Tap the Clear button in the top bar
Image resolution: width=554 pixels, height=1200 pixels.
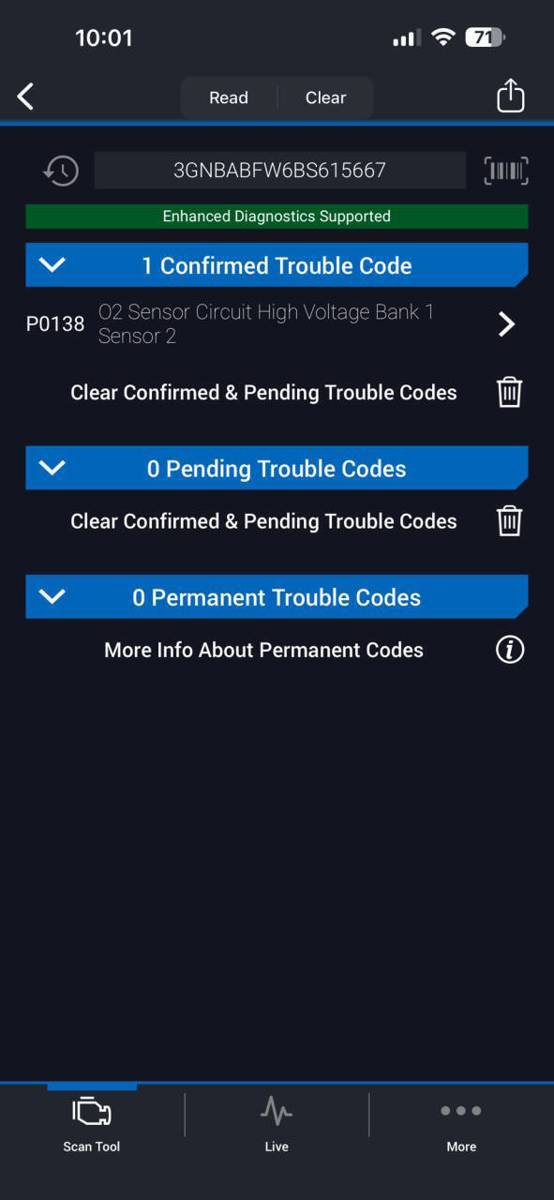pos(325,97)
